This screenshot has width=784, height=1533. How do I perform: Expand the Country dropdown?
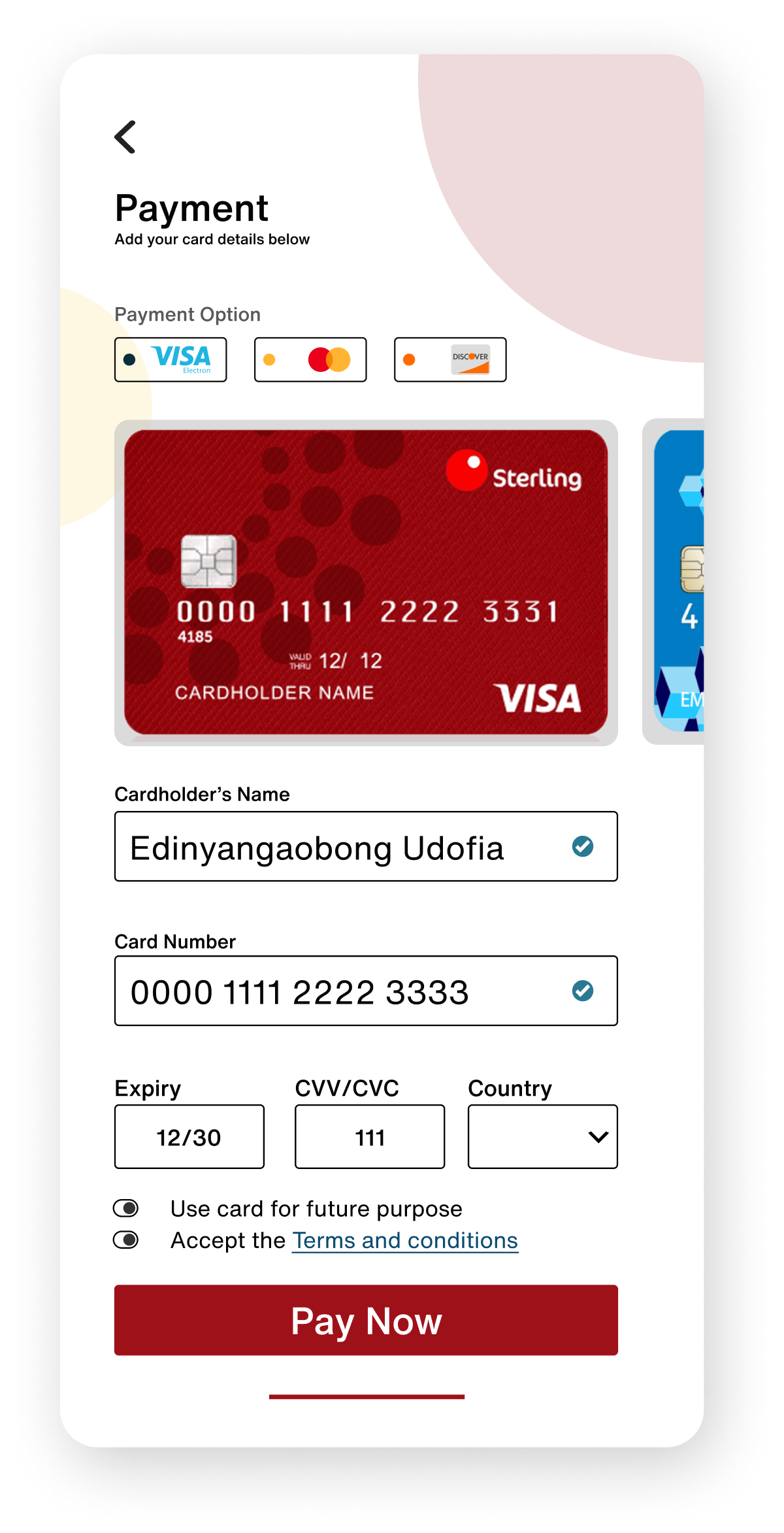tap(543, 1137)
